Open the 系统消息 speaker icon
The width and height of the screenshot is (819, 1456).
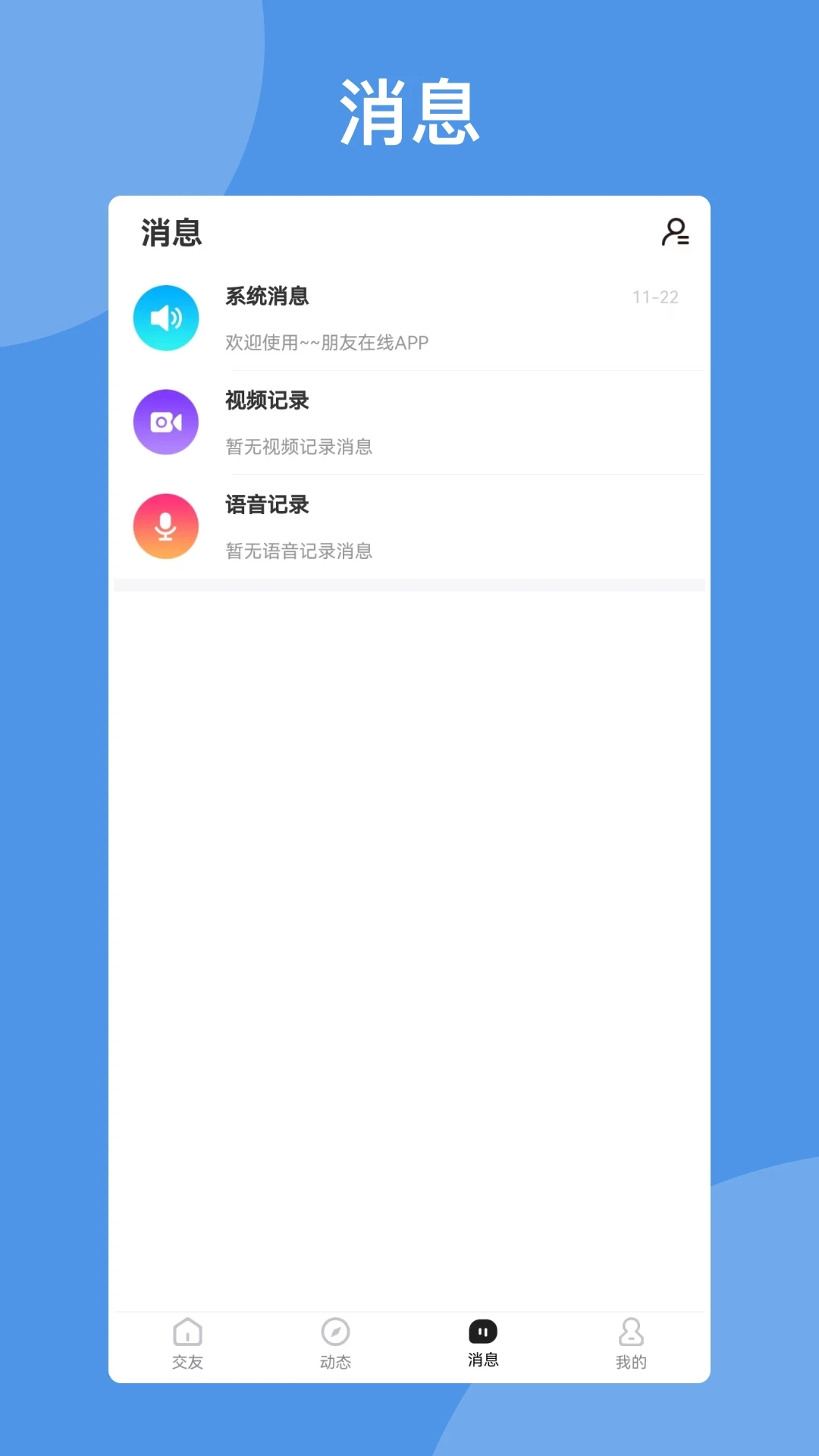click(x=166, y=318)
